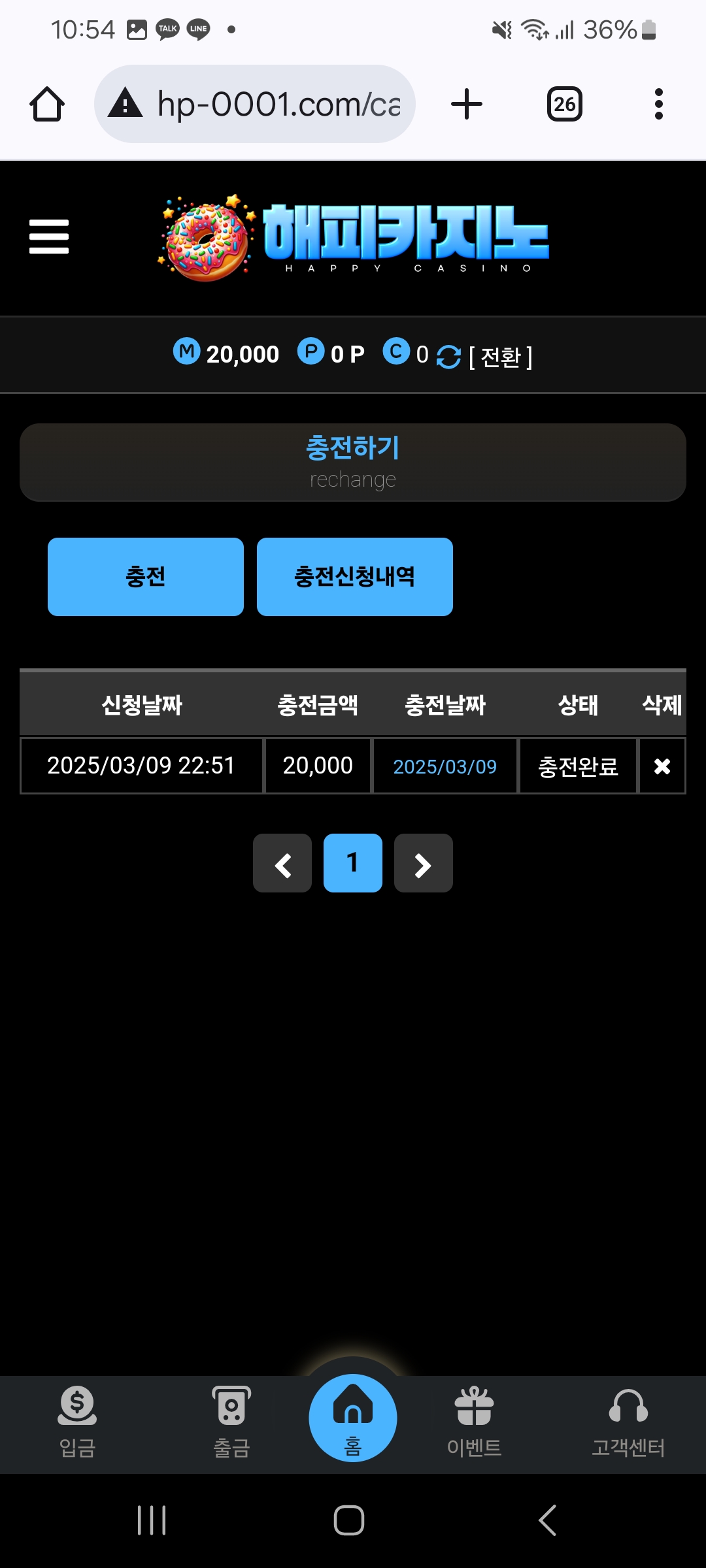The height and width of the screenshot is (1568, 706).
Task: Open the hamburger side menu
Action: pyautogui.click(x=49, y=237)
